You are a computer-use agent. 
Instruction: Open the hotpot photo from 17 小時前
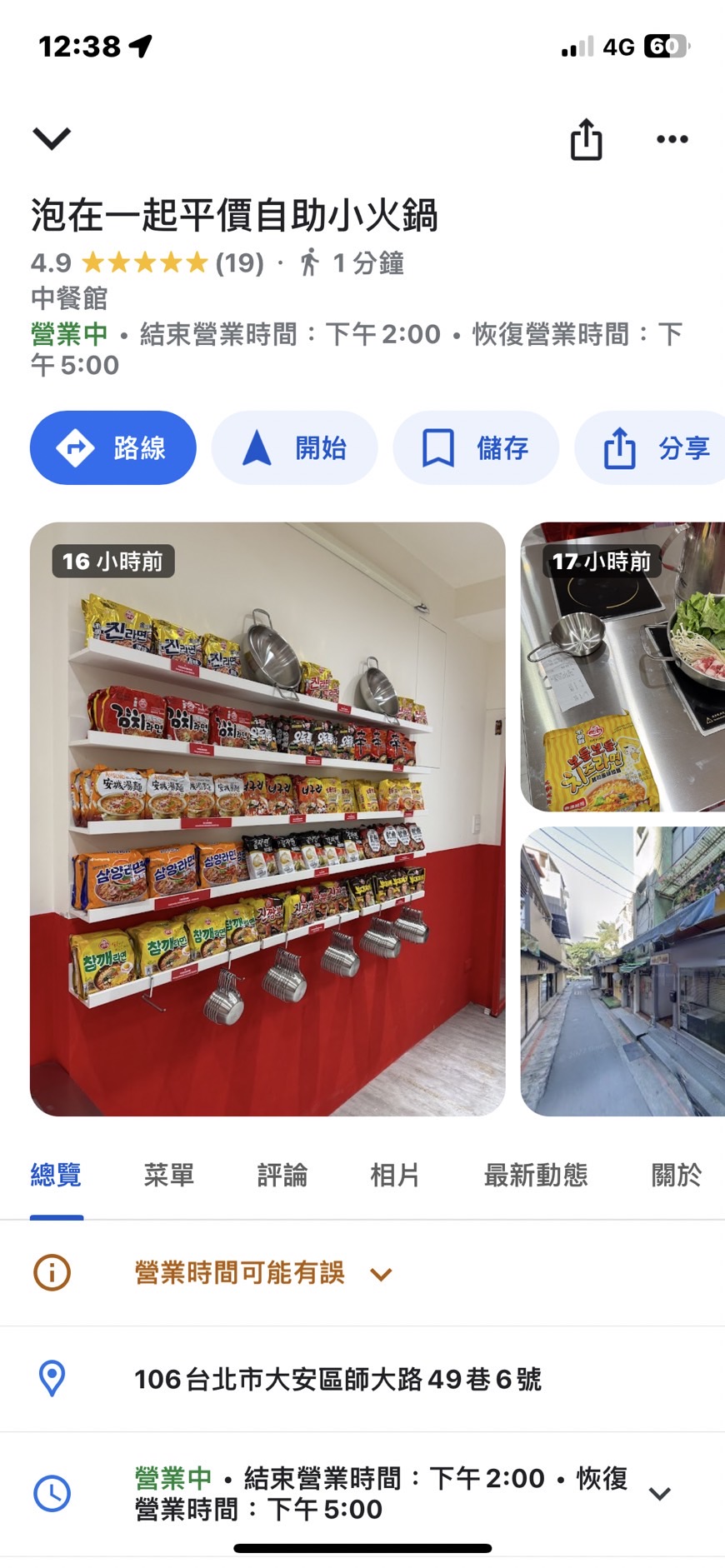[x=622, y=667]
